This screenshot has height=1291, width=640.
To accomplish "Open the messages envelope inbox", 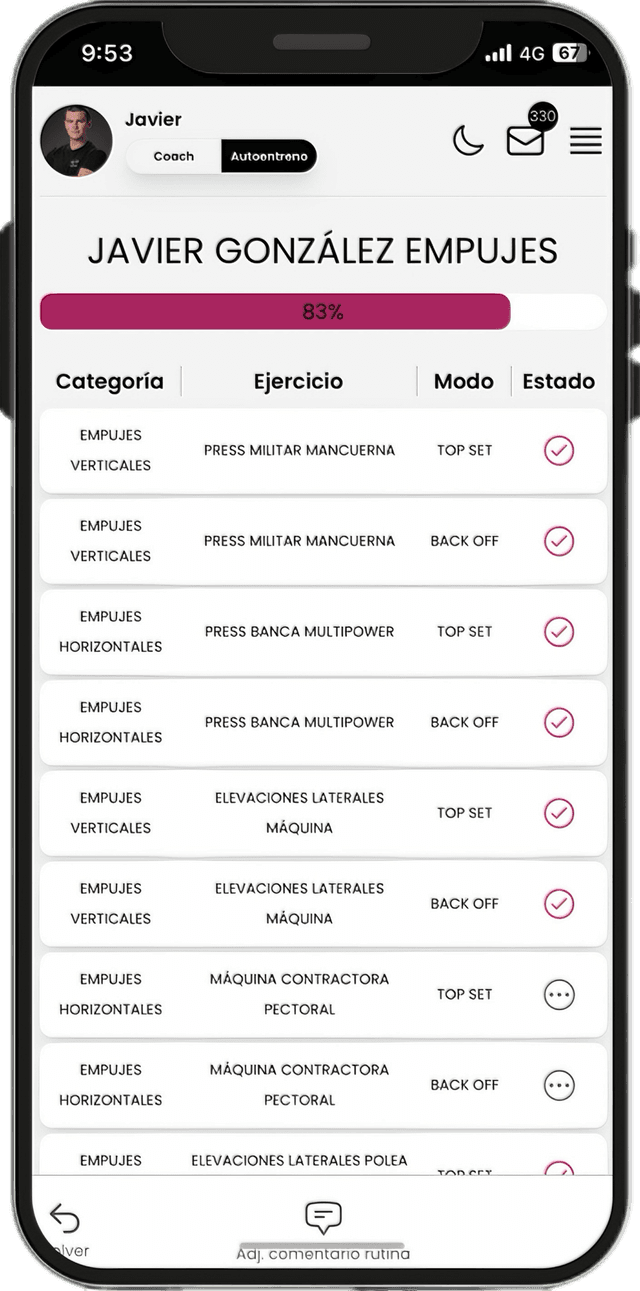I will (x=525, y=142).
